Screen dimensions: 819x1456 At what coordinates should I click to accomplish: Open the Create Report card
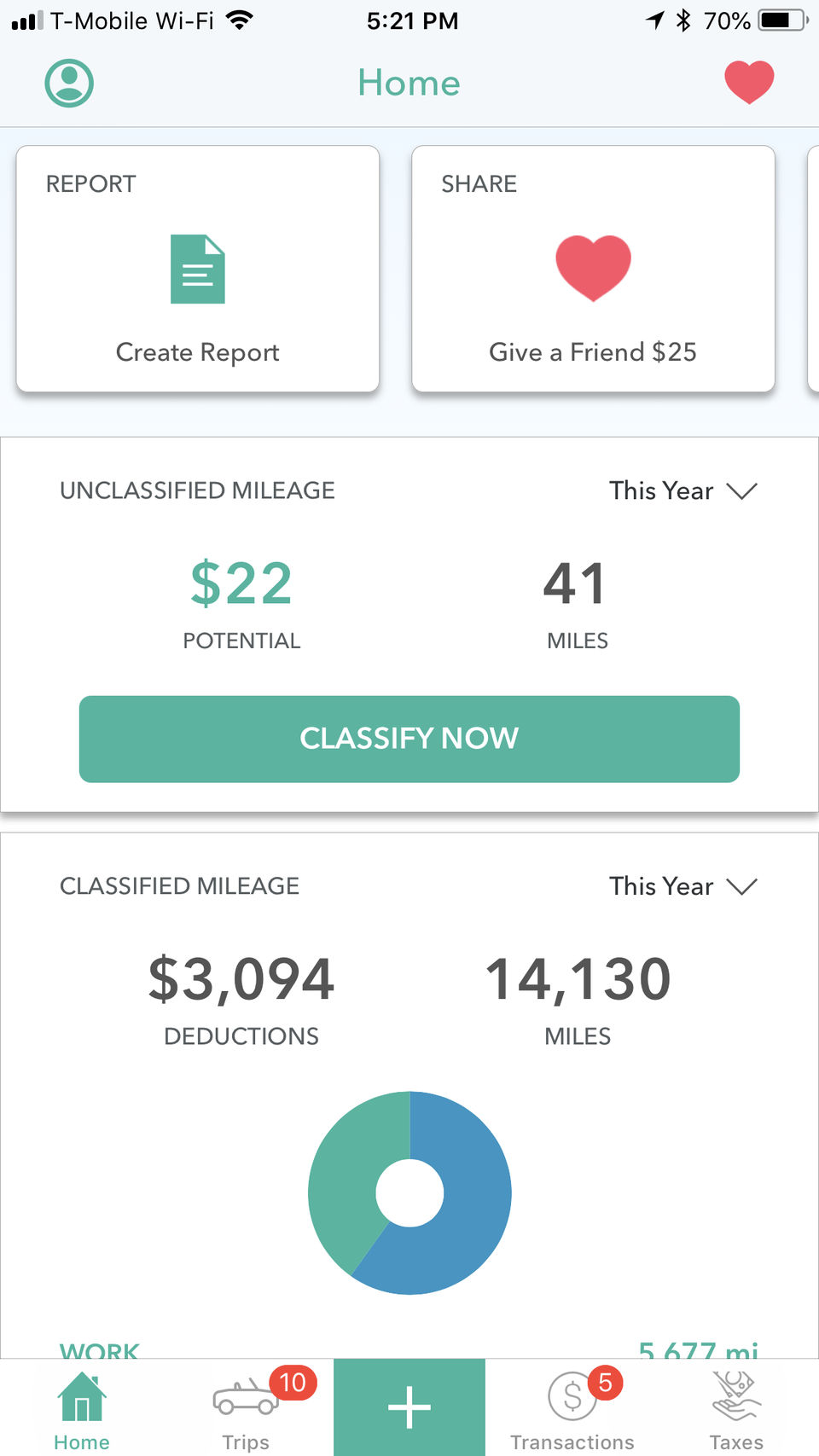(x=198, y=270)
